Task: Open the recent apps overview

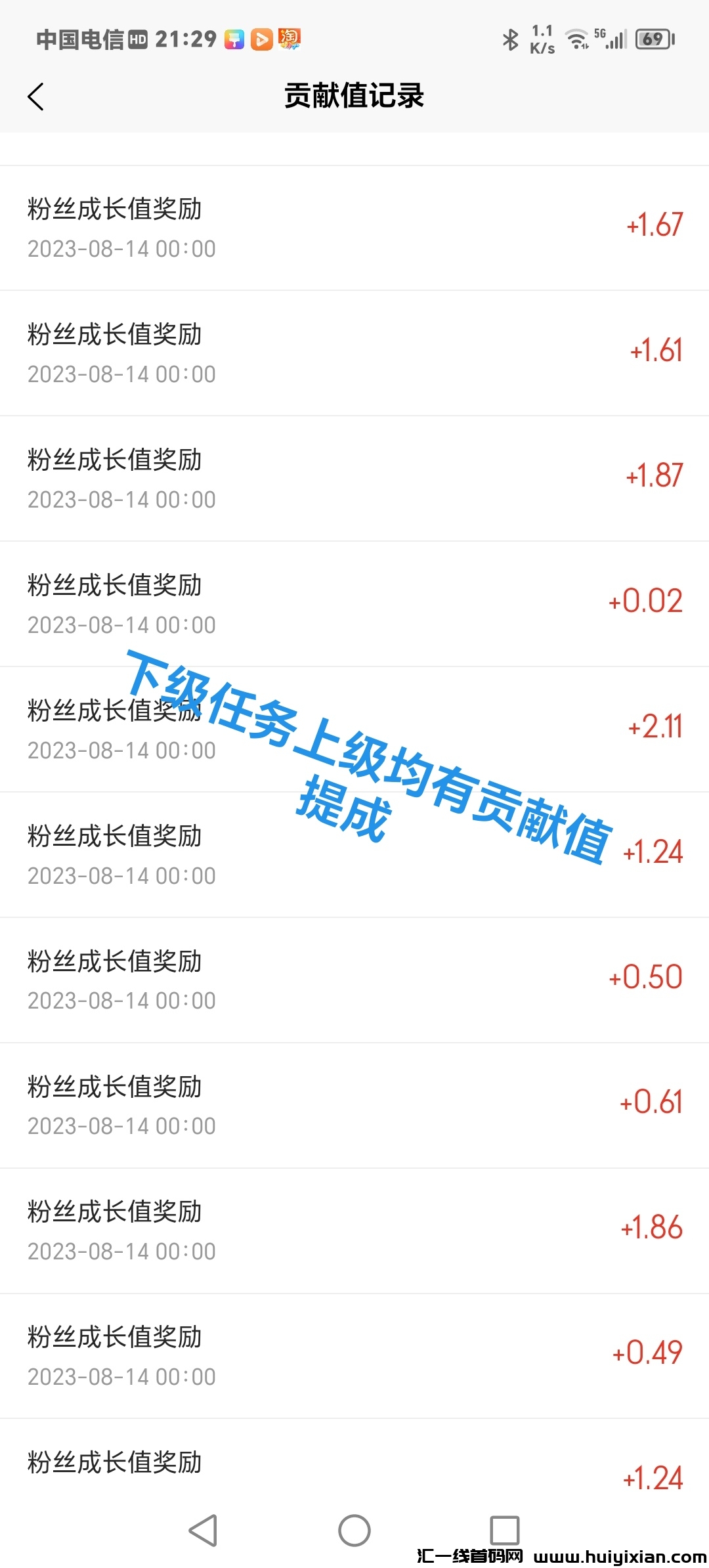Action: pos(504,1531)
